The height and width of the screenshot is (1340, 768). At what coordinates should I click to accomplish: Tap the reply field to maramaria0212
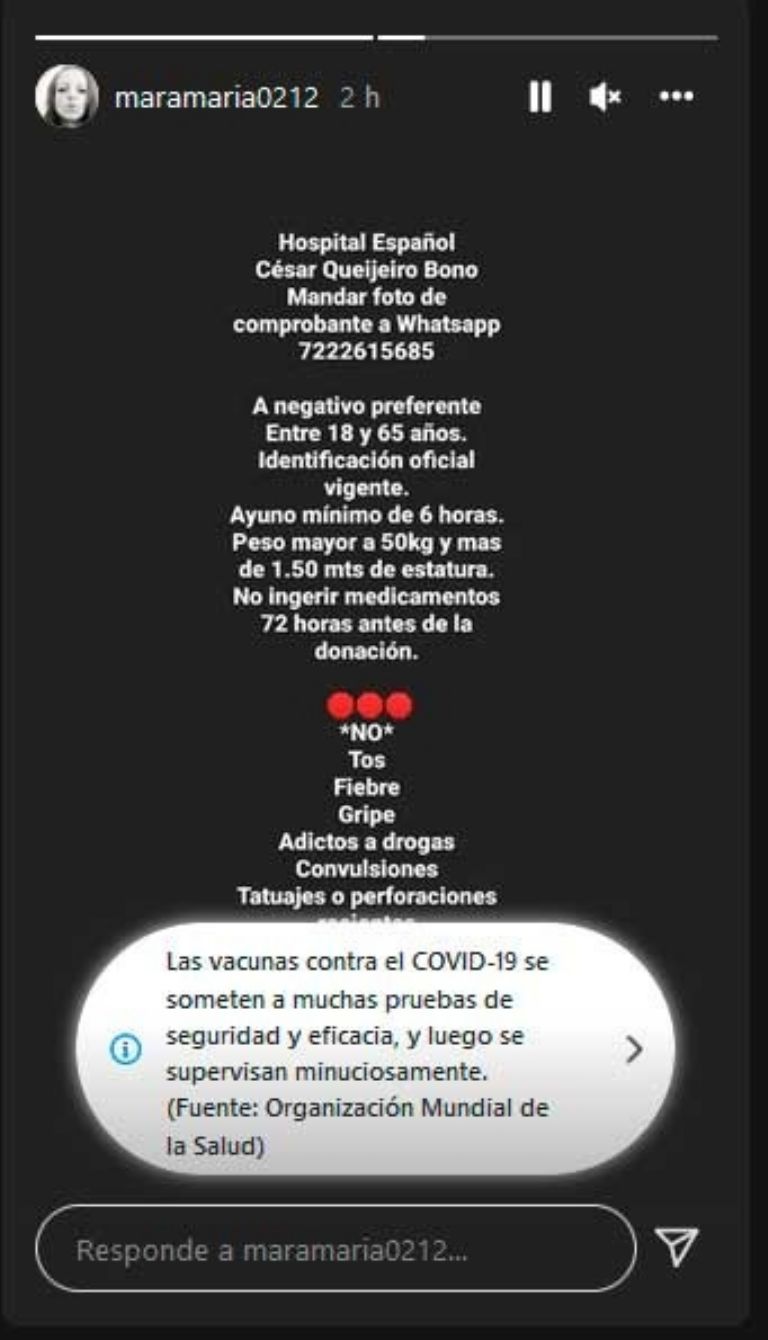[x=335, y=1250]
